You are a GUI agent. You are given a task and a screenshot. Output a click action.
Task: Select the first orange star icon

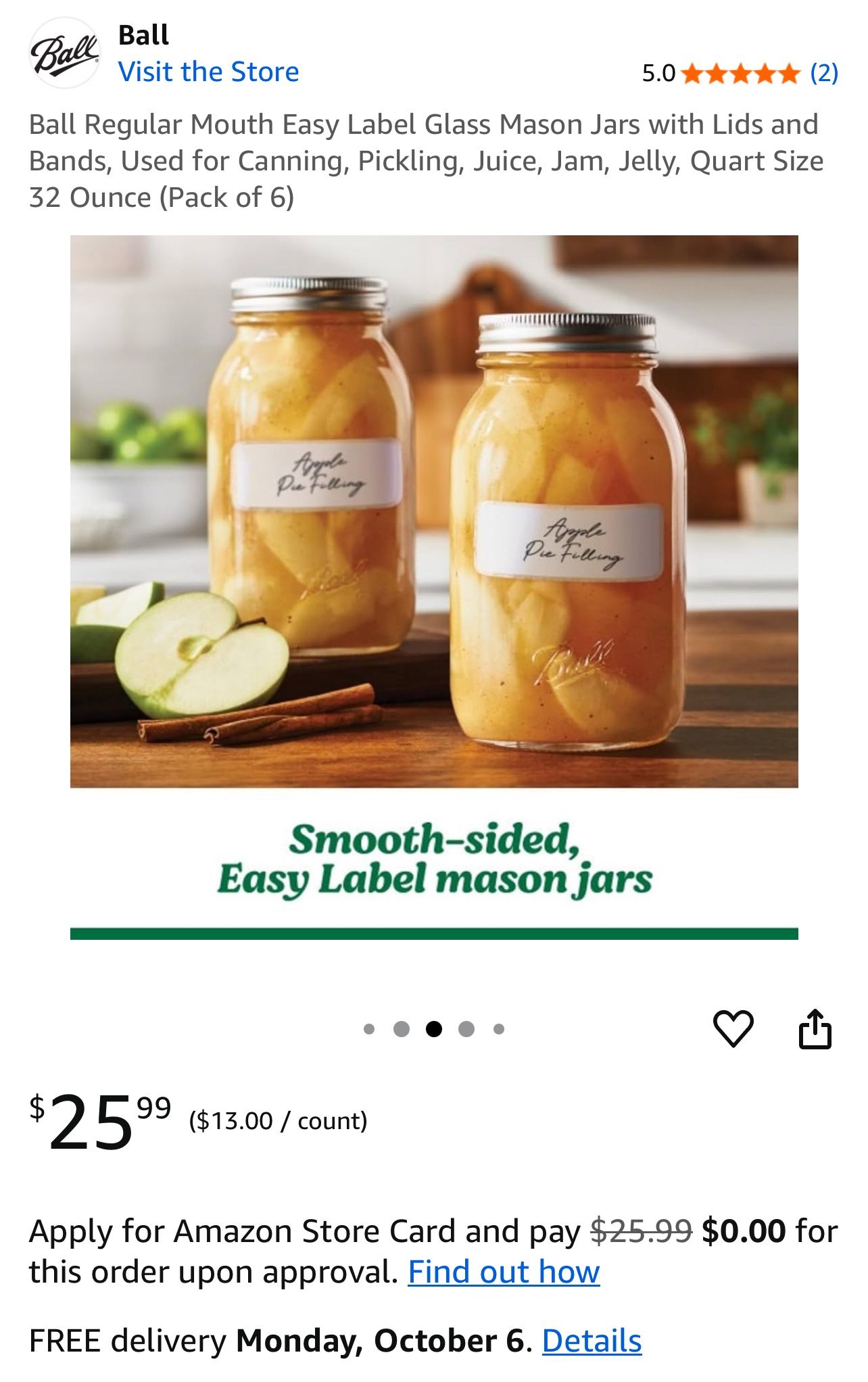pos(692,70)
